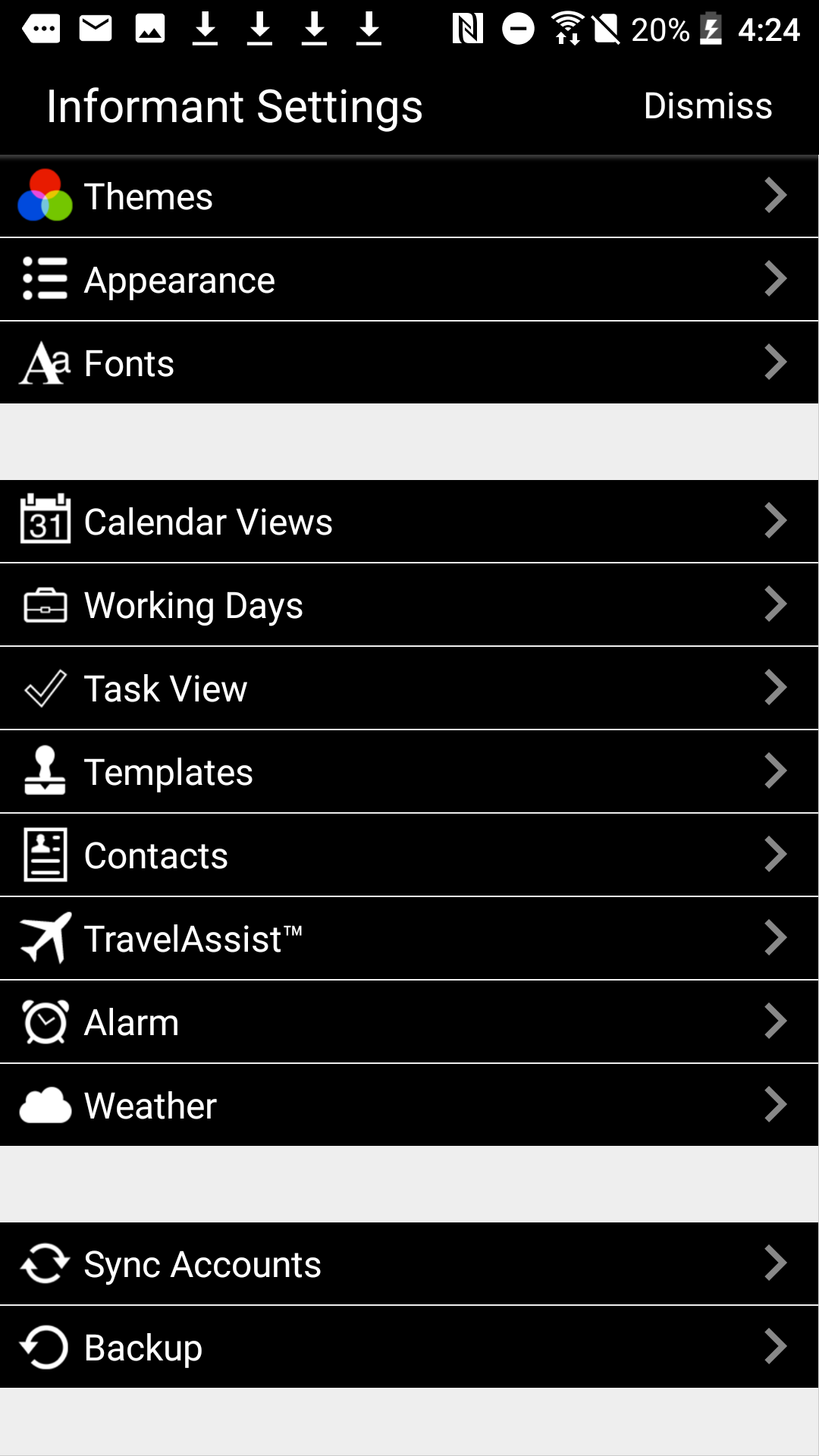Go to Appearance options
Image resolution: width=819 pixels, height=1456 pixels.
pyautogui.click(x=409, y=280)
